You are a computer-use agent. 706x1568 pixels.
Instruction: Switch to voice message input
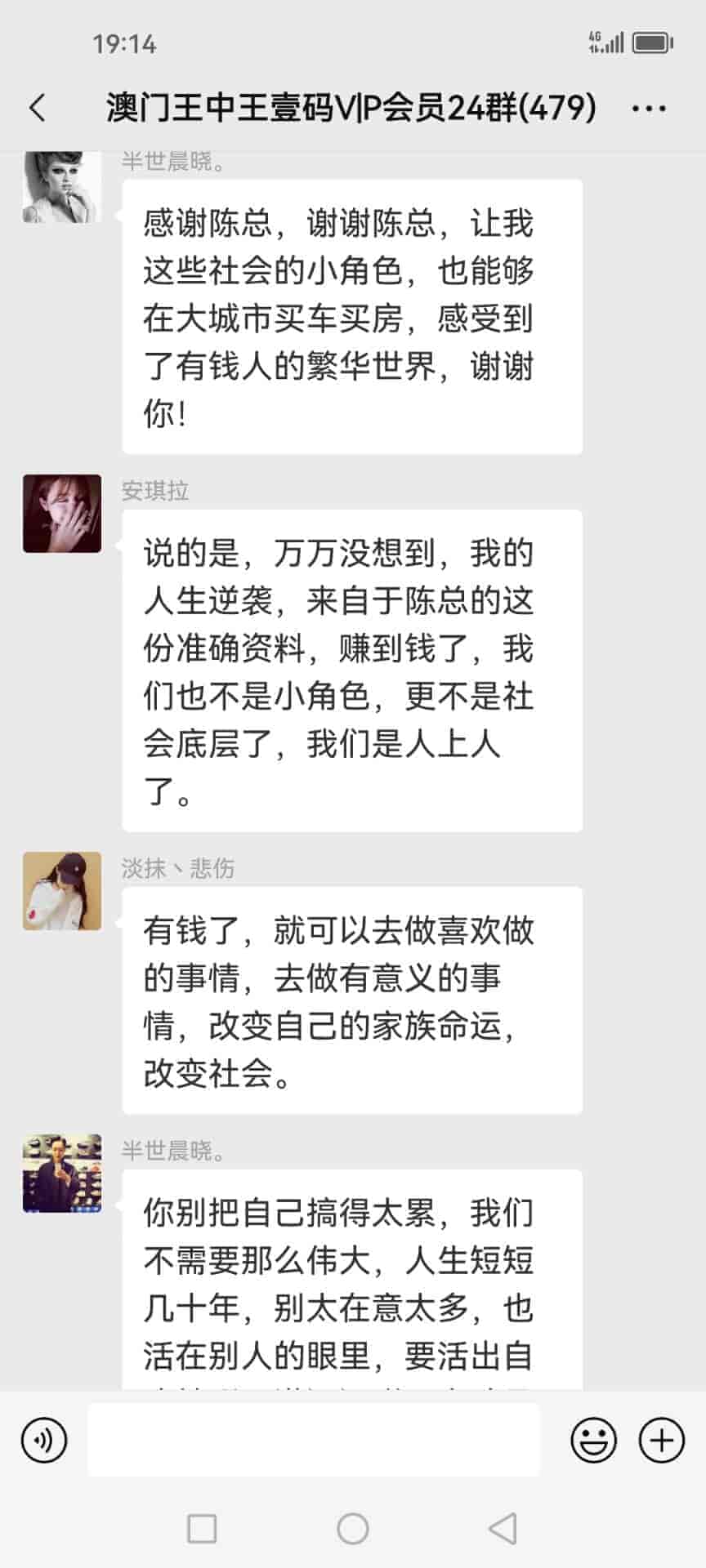pos(44,1440)
